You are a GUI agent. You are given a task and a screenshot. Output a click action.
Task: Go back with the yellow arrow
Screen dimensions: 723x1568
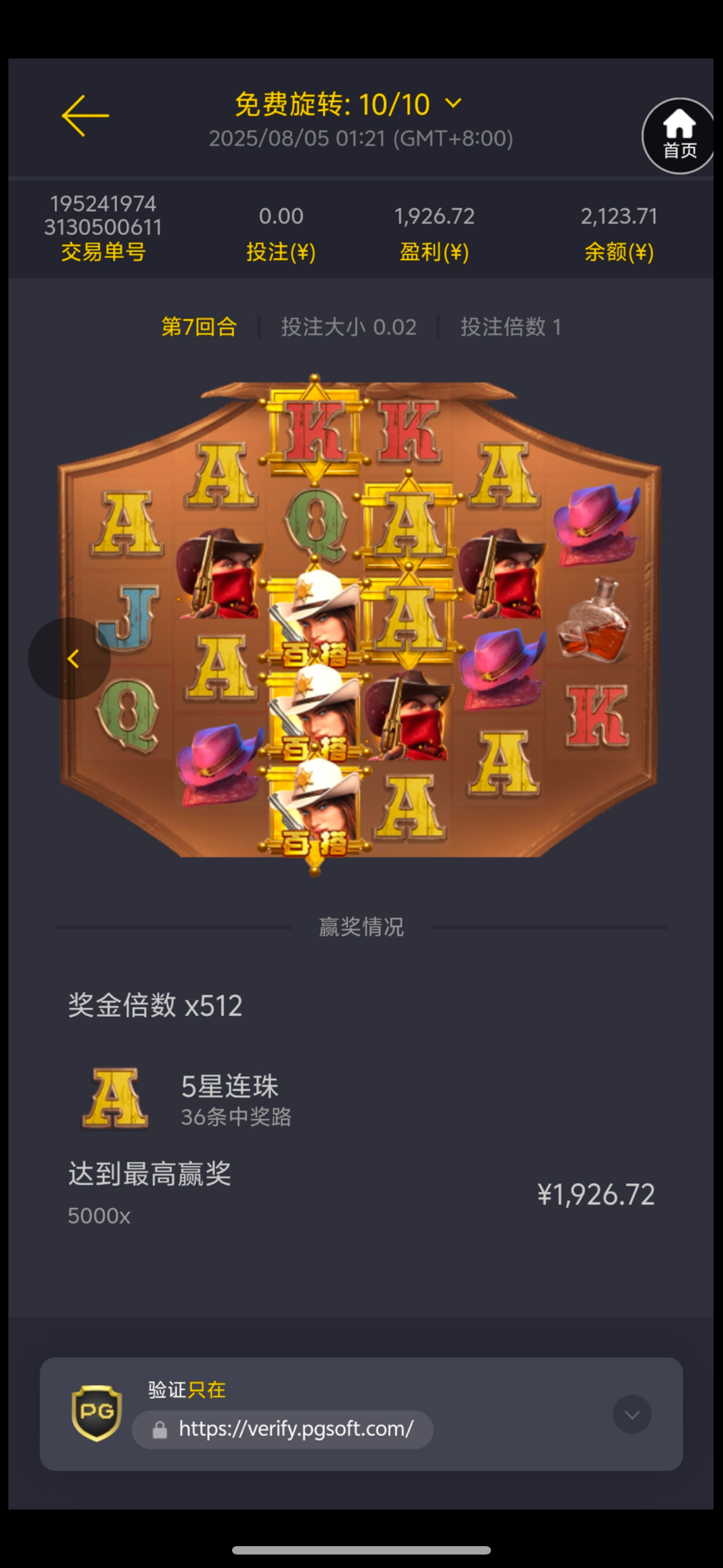tap(85, 116)
